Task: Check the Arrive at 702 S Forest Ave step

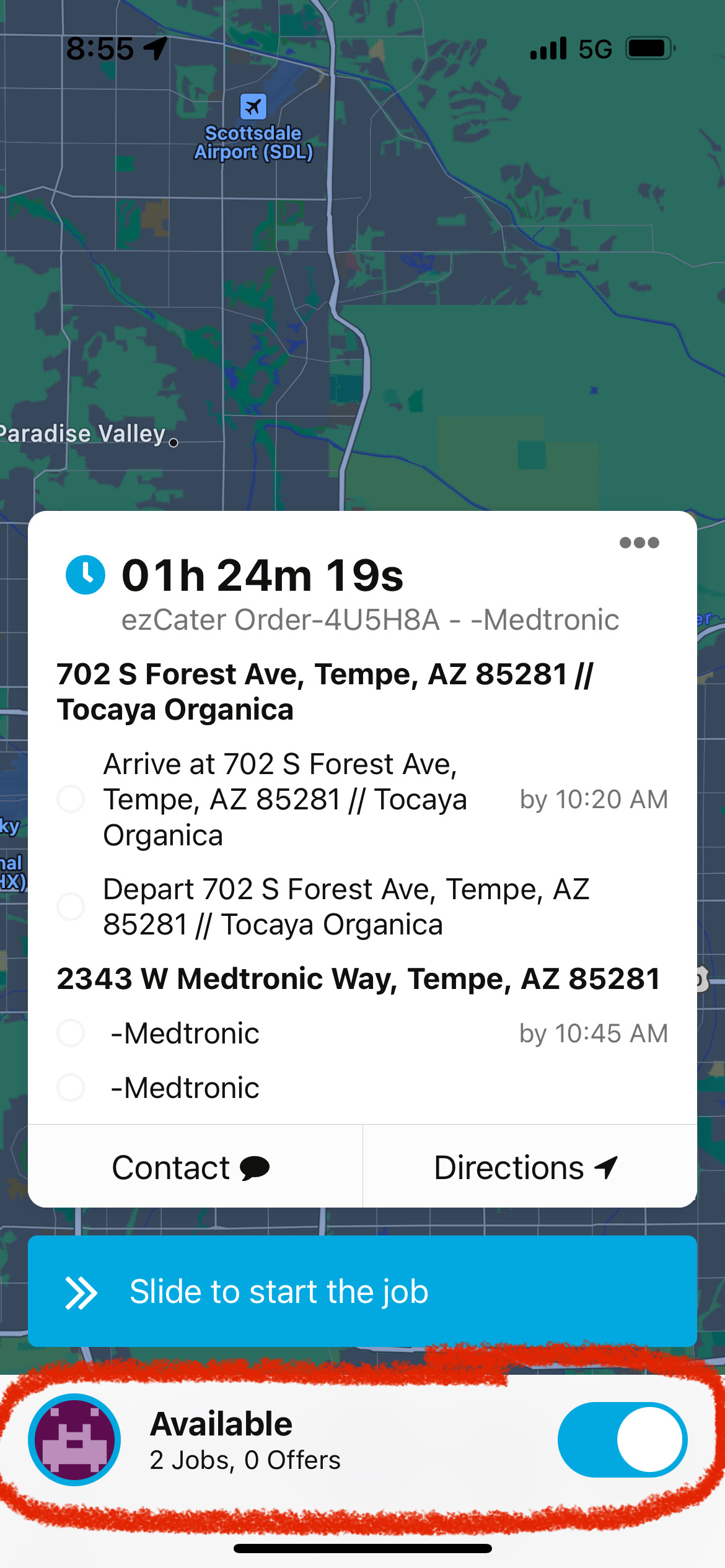Action: click(71, 799)
